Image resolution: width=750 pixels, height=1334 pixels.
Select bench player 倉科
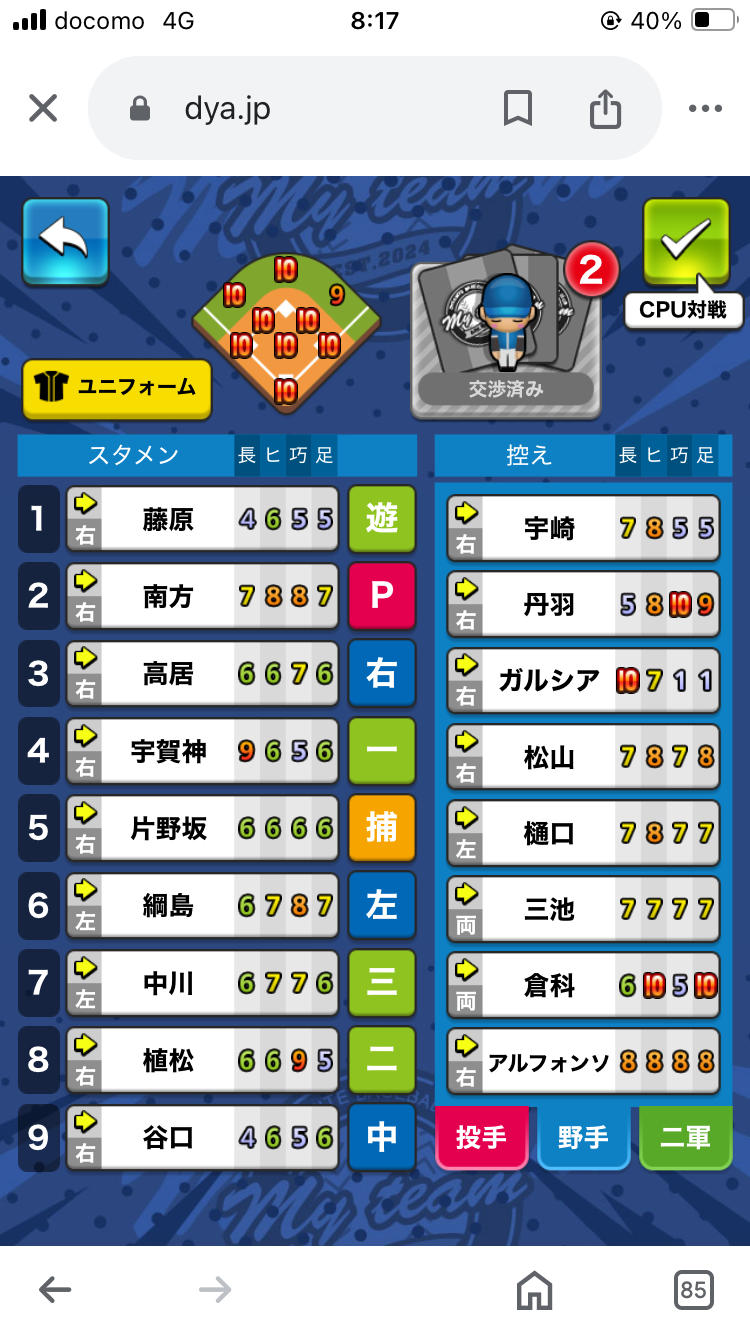583,985
